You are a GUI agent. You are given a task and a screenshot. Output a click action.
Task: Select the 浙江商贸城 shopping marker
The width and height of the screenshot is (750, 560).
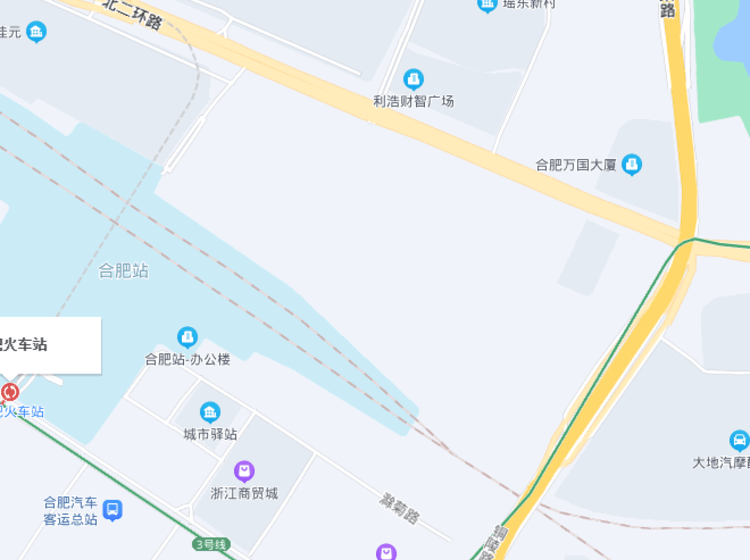pyautogui.click(x=244, y=471)
